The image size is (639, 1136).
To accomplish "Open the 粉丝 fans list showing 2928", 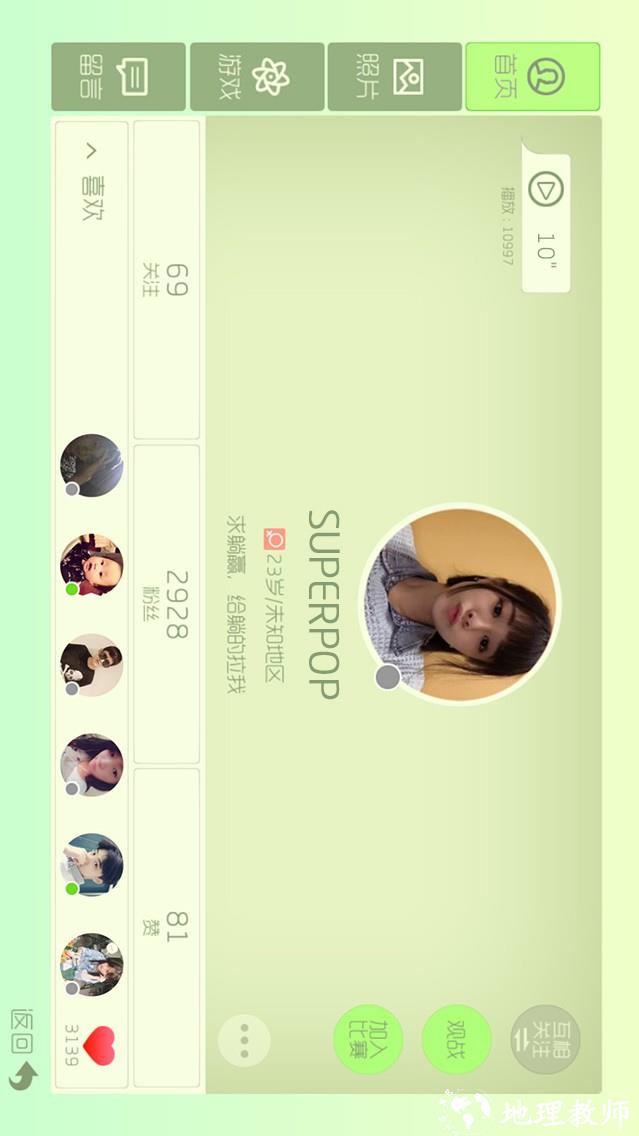I will (167, 604).
